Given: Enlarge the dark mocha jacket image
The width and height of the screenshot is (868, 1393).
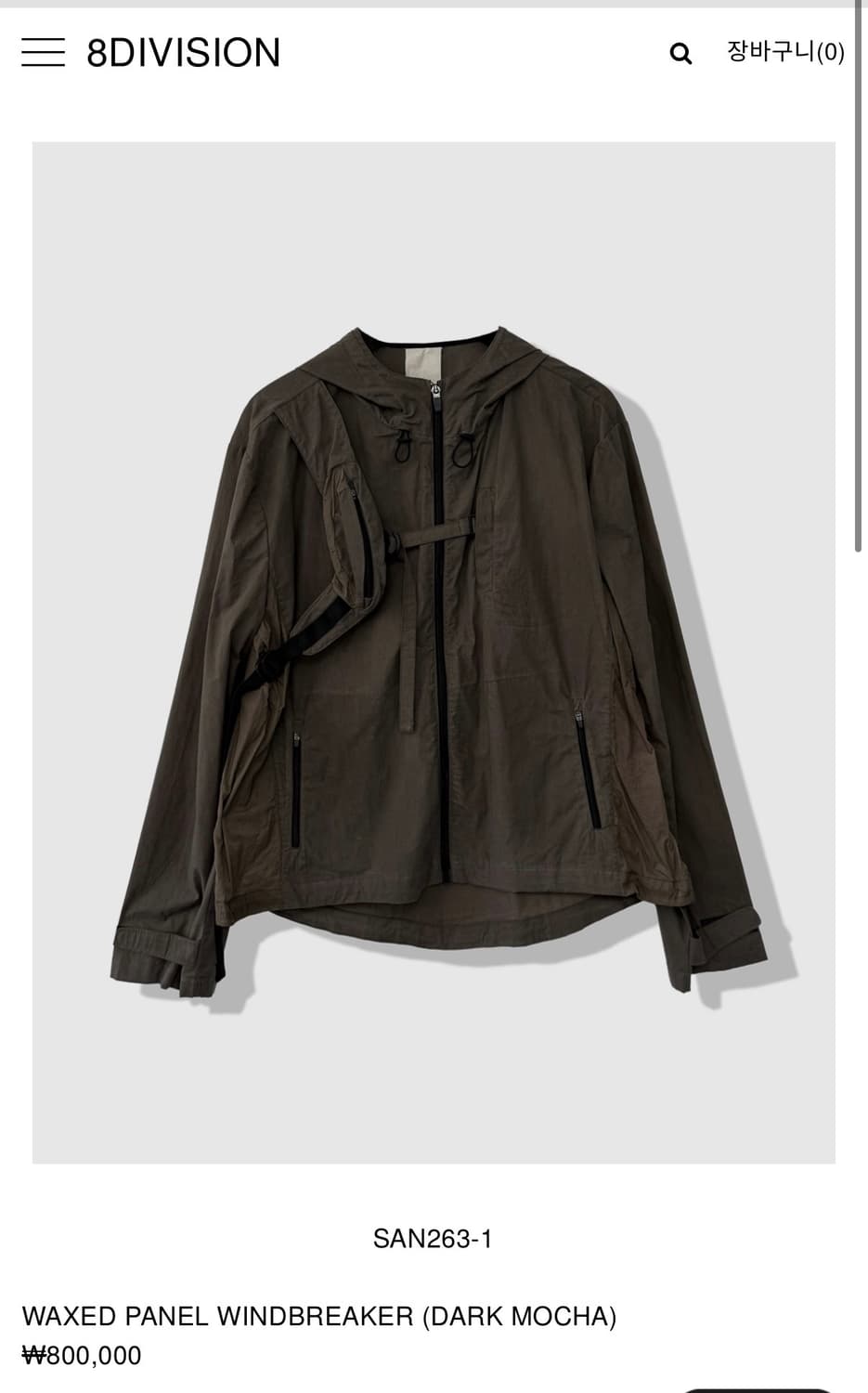Looking at the screenshot, I should click(434, 650).
